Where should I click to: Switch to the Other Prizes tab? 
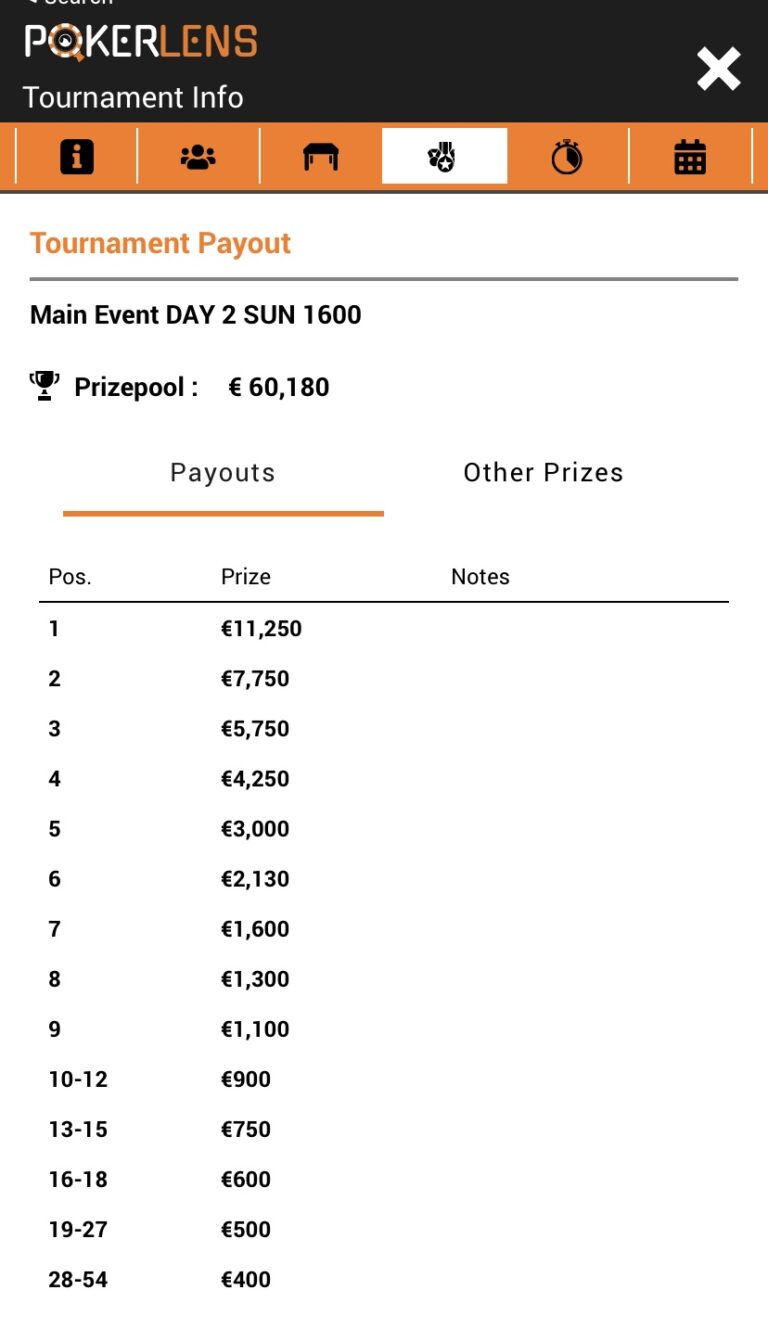pyautogui.click(x=542, y=472)
